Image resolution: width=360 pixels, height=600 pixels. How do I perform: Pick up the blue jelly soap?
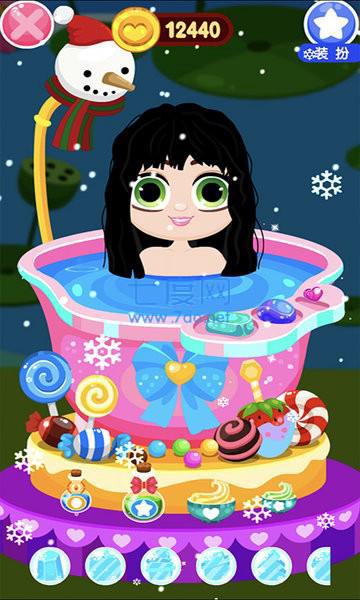click(276, 310)
